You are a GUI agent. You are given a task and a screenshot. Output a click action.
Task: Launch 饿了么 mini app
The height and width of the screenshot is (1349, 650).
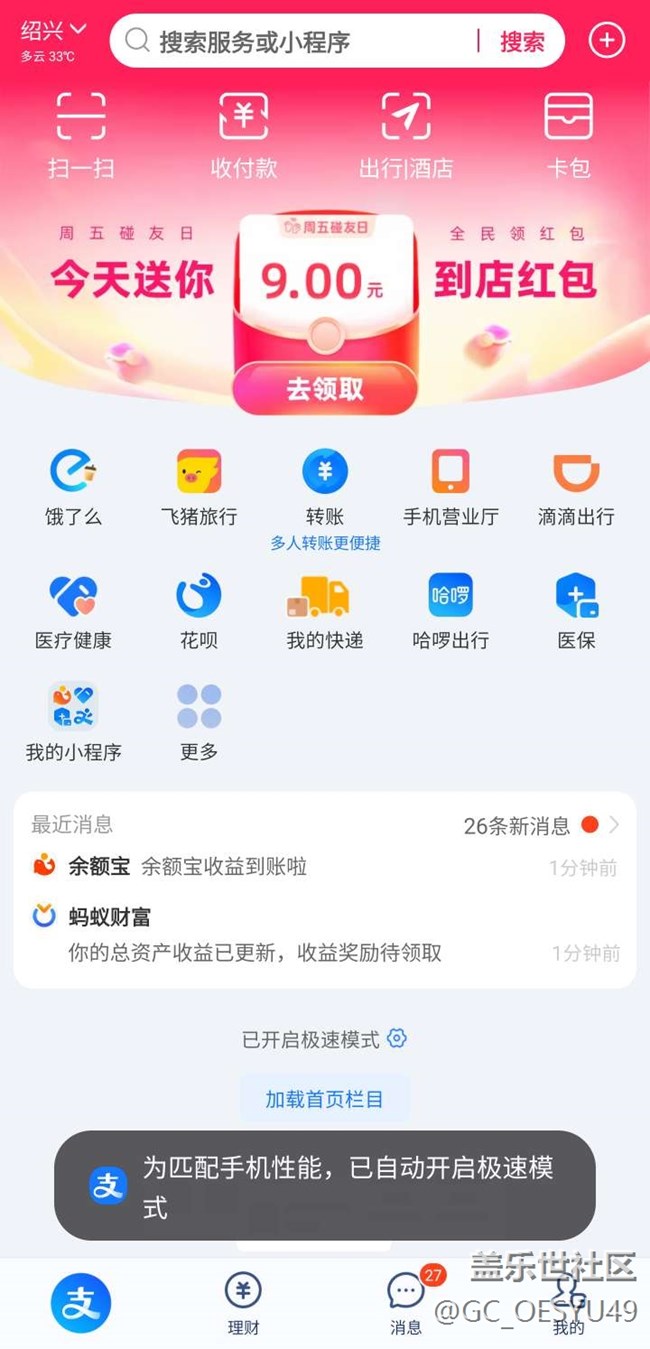(x=73, y=488)
